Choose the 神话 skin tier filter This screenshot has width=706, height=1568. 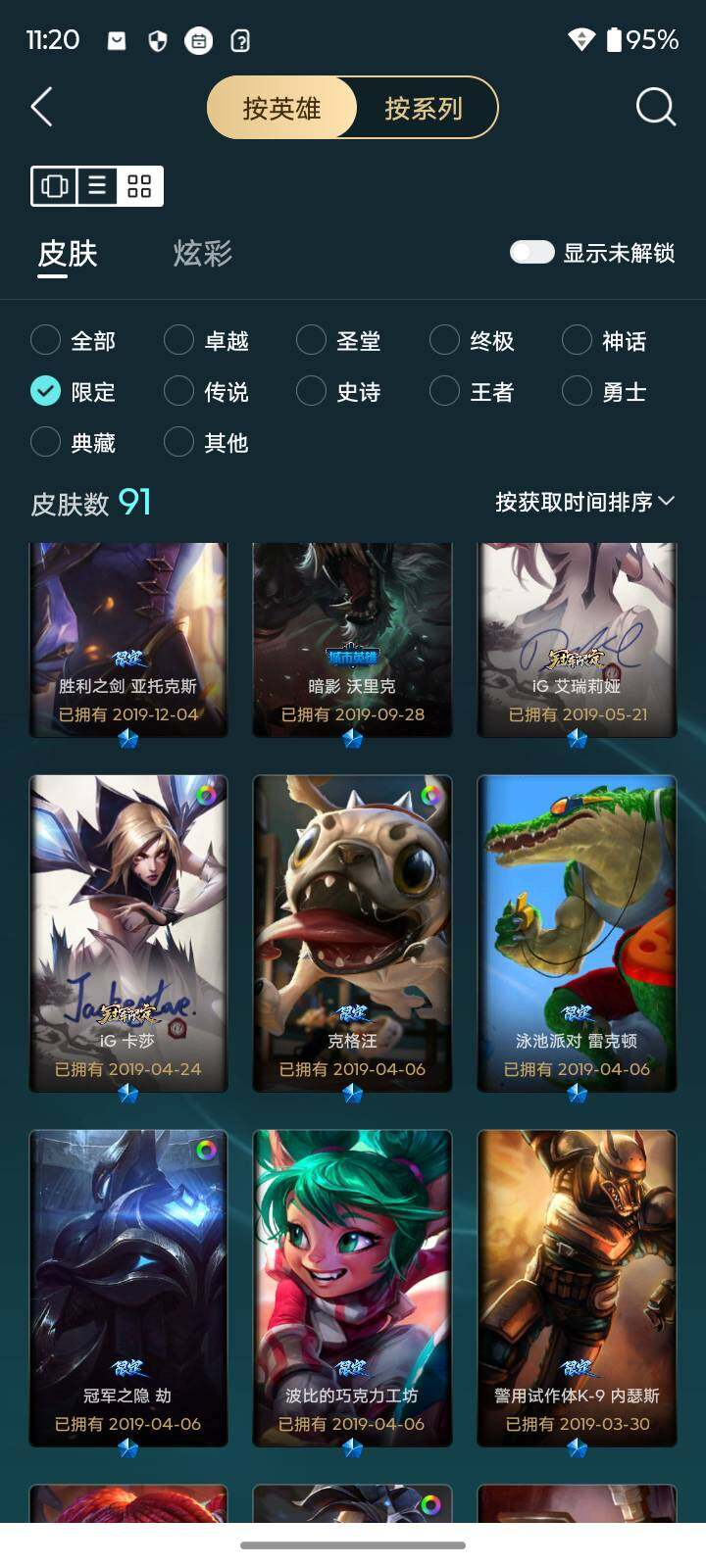(x=578, y=340)
